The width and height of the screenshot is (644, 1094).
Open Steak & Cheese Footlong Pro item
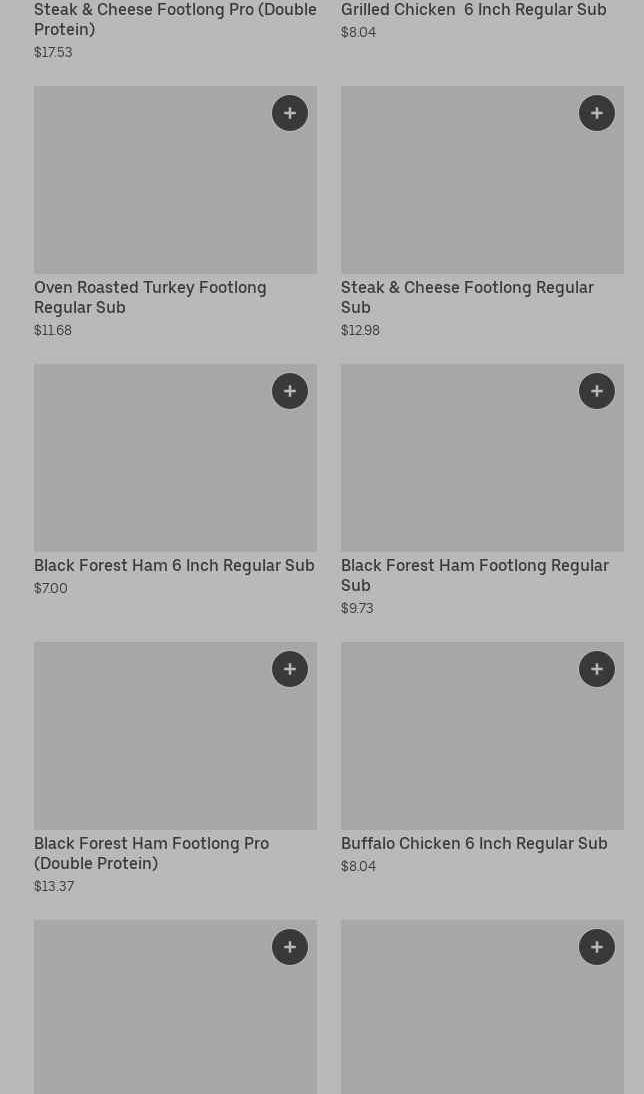coord(175,19)
